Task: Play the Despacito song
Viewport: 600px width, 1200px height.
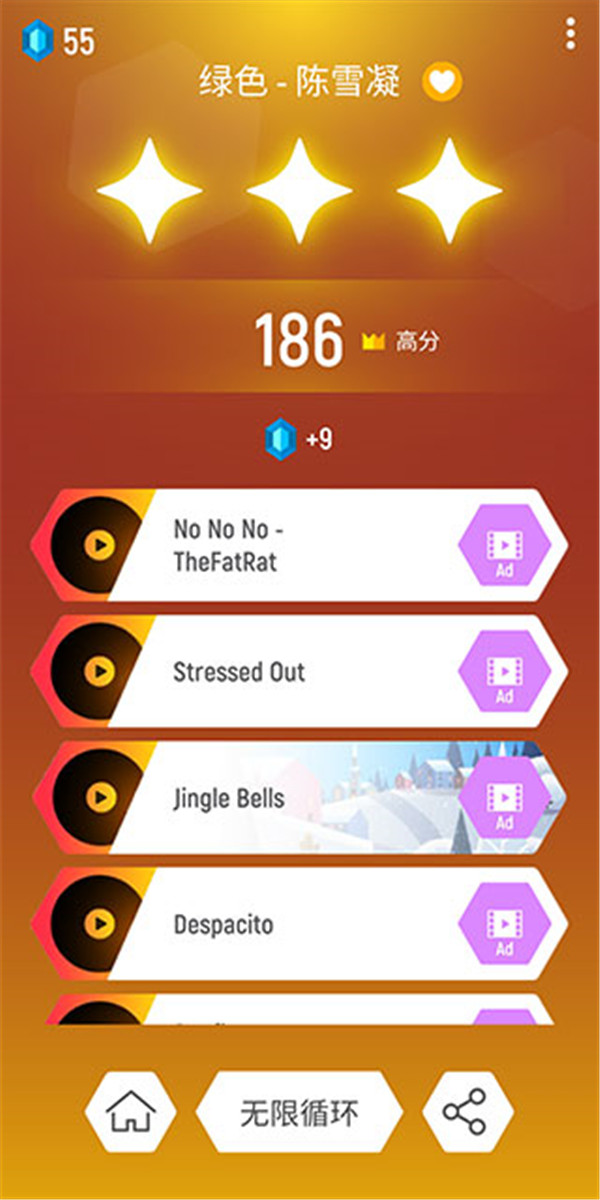Action: coord(99,923)
